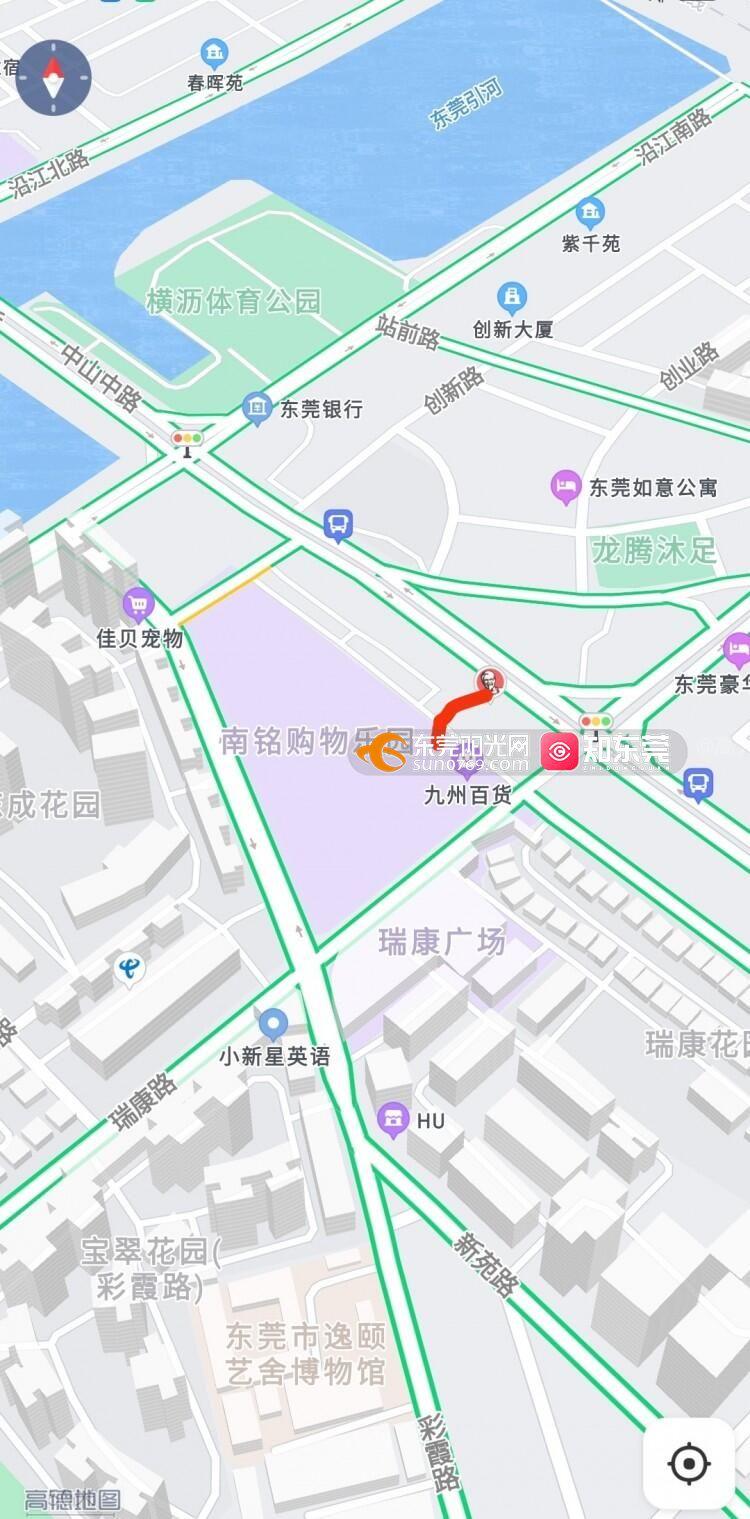Center the map on my current location
The height and width of the screenshot is (1519, 750).
coord(688,1463)
